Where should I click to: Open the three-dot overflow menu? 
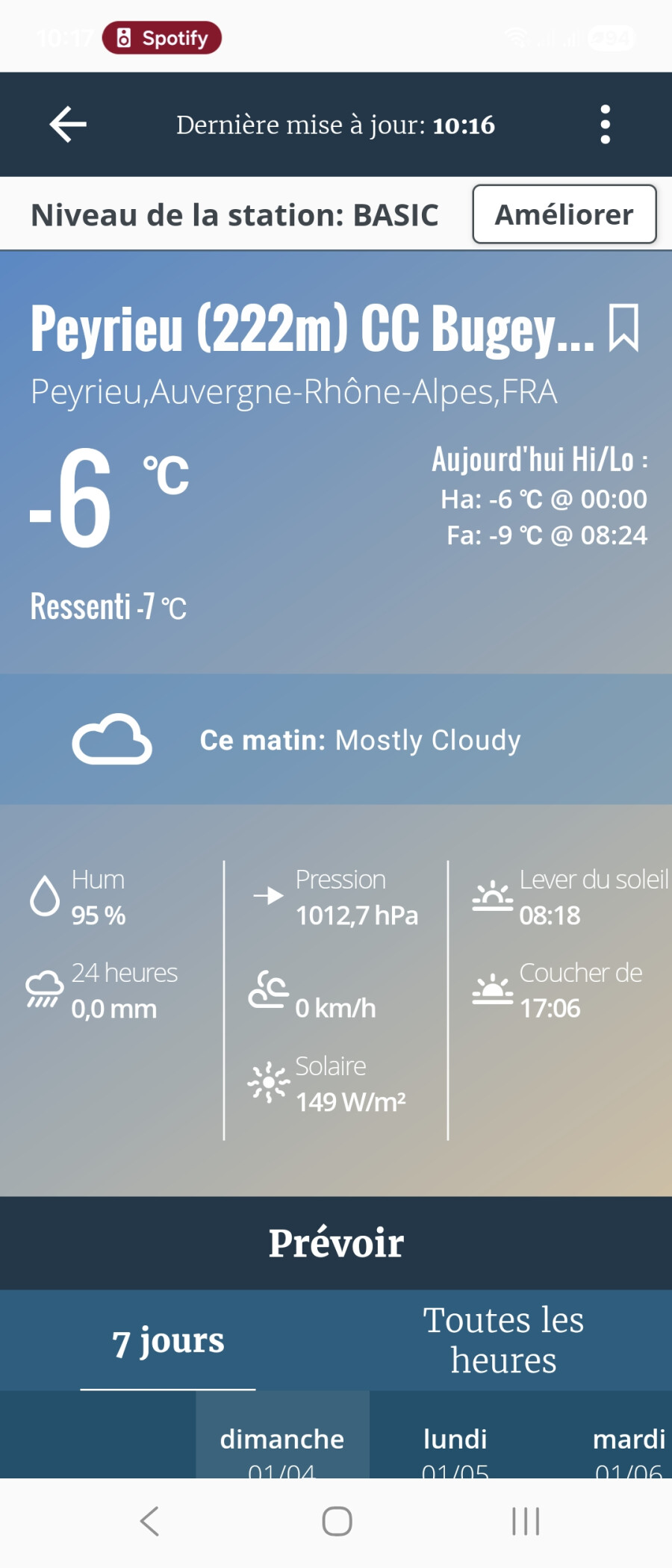(x=605, y=124)
